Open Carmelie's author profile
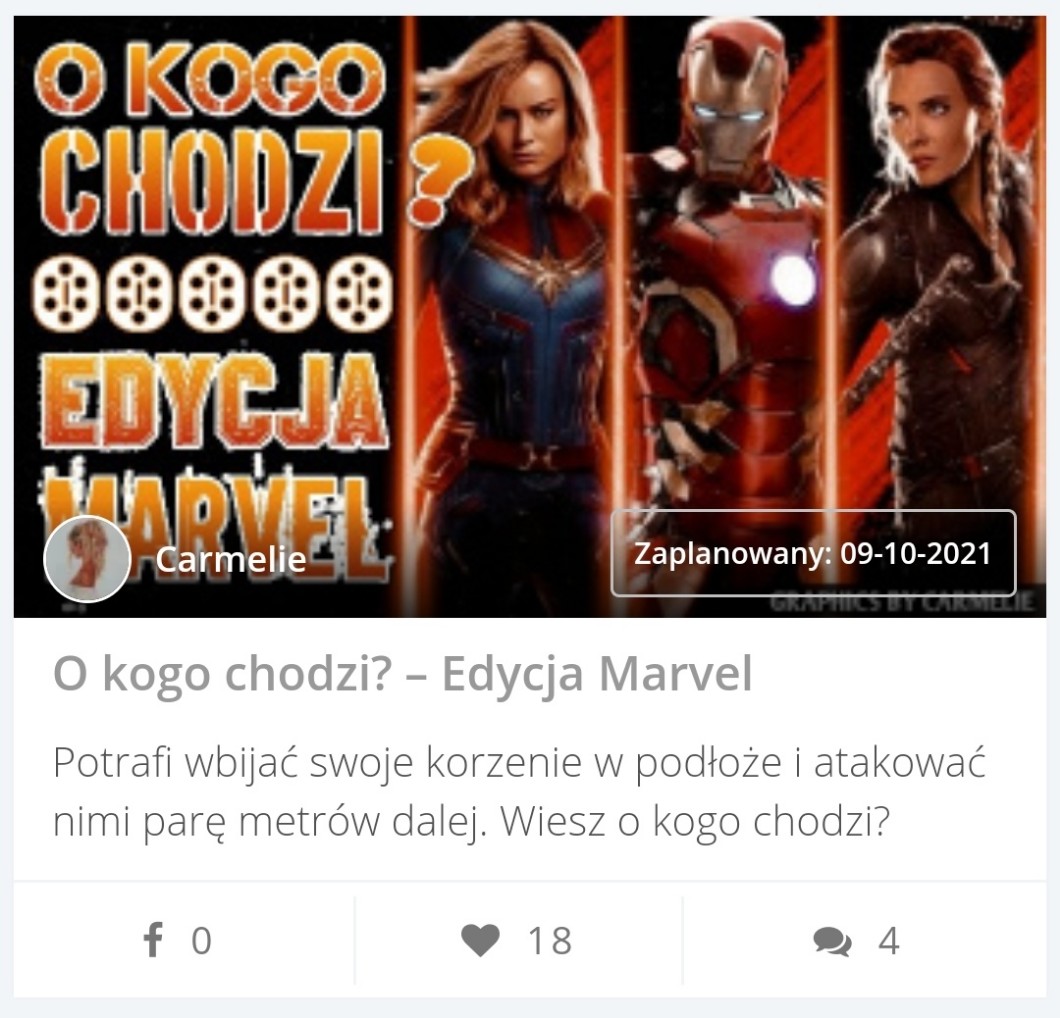 click(230, 559)
